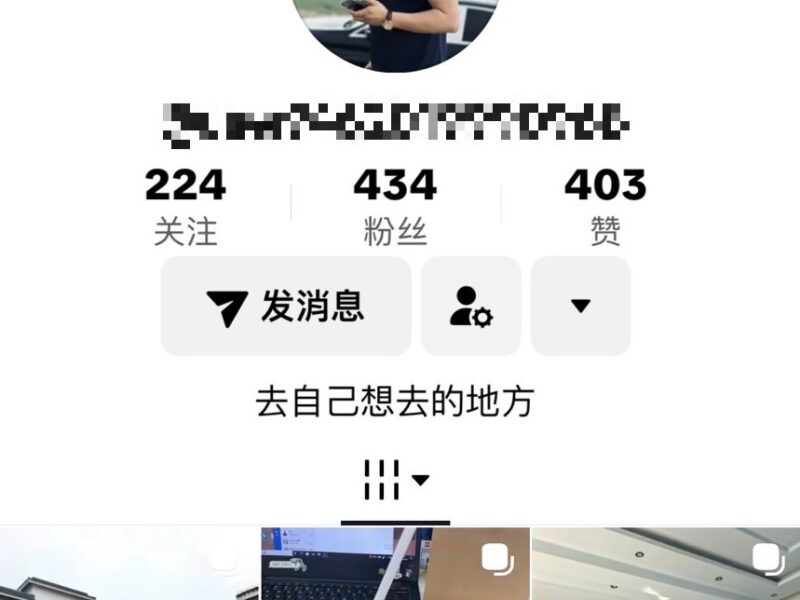Open the 224 关注 following list
The width and height of the screenshot is (800, 600).
pyautogui.click(x=186, y=207)
